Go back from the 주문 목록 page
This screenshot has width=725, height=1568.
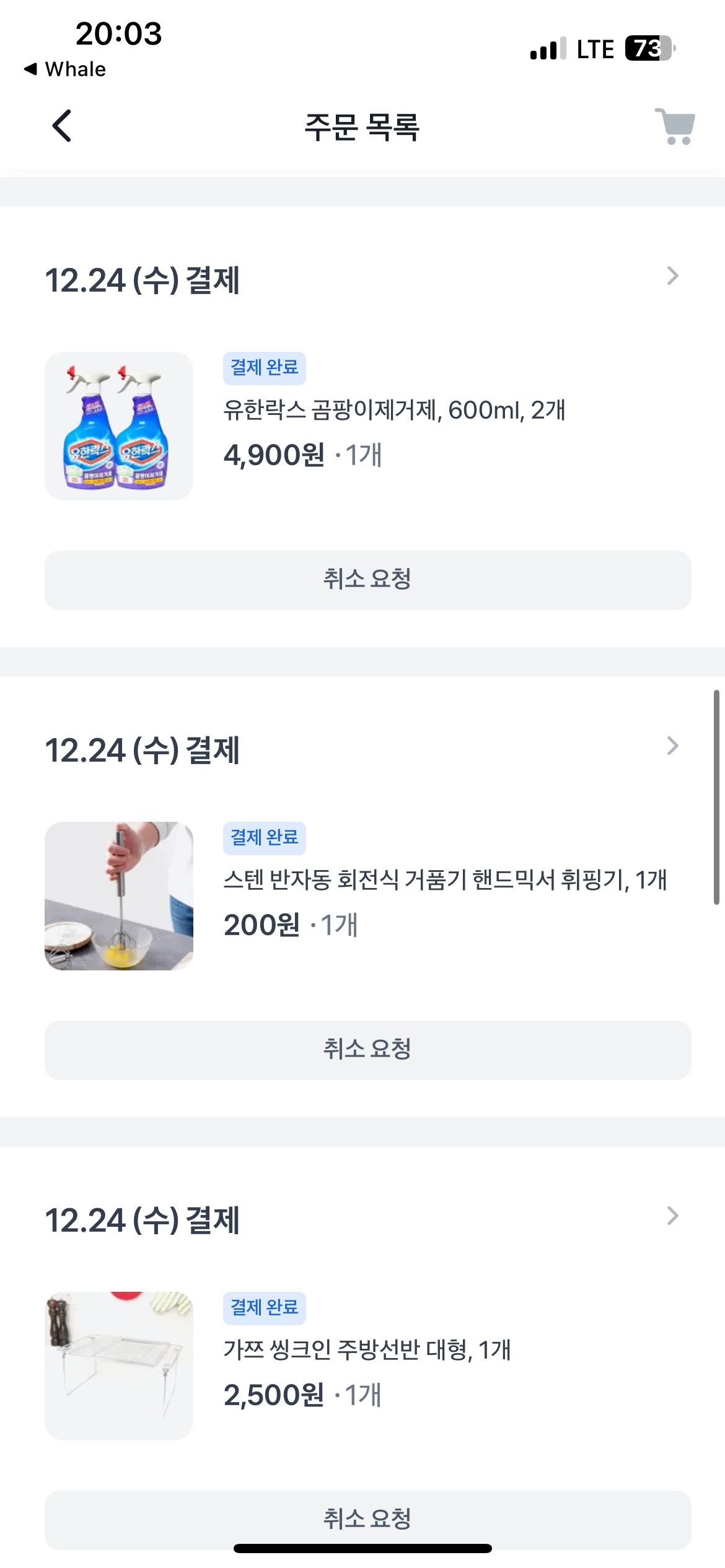coord(61,126)
